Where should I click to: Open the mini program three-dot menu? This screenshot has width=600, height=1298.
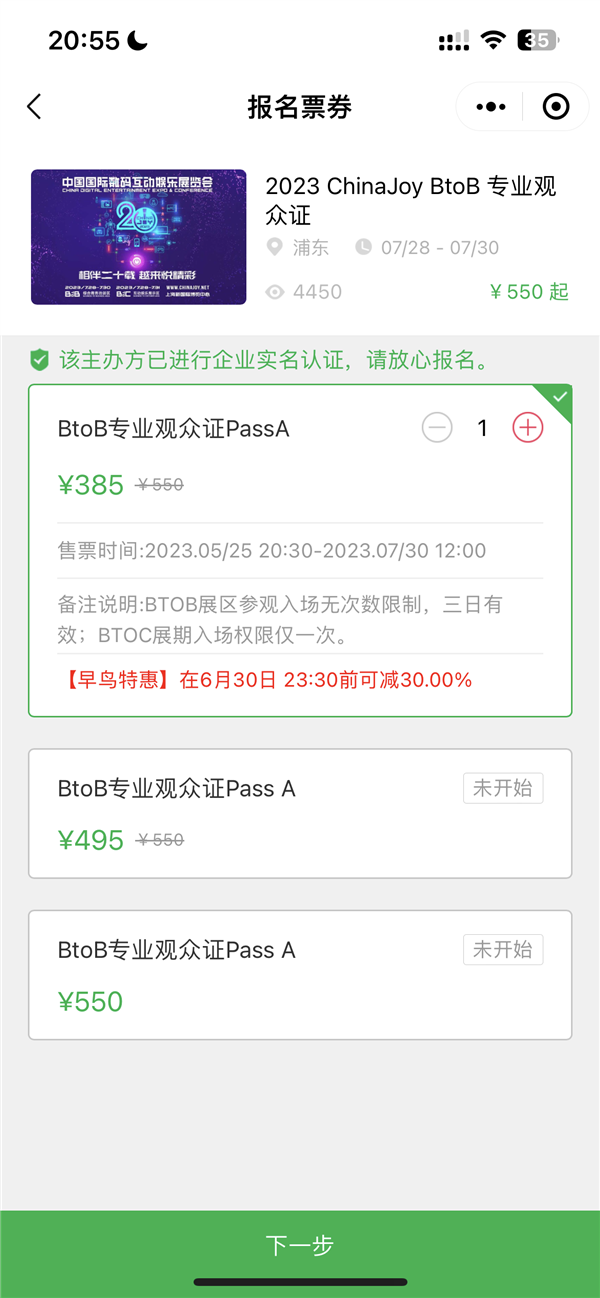coord(492,107)
